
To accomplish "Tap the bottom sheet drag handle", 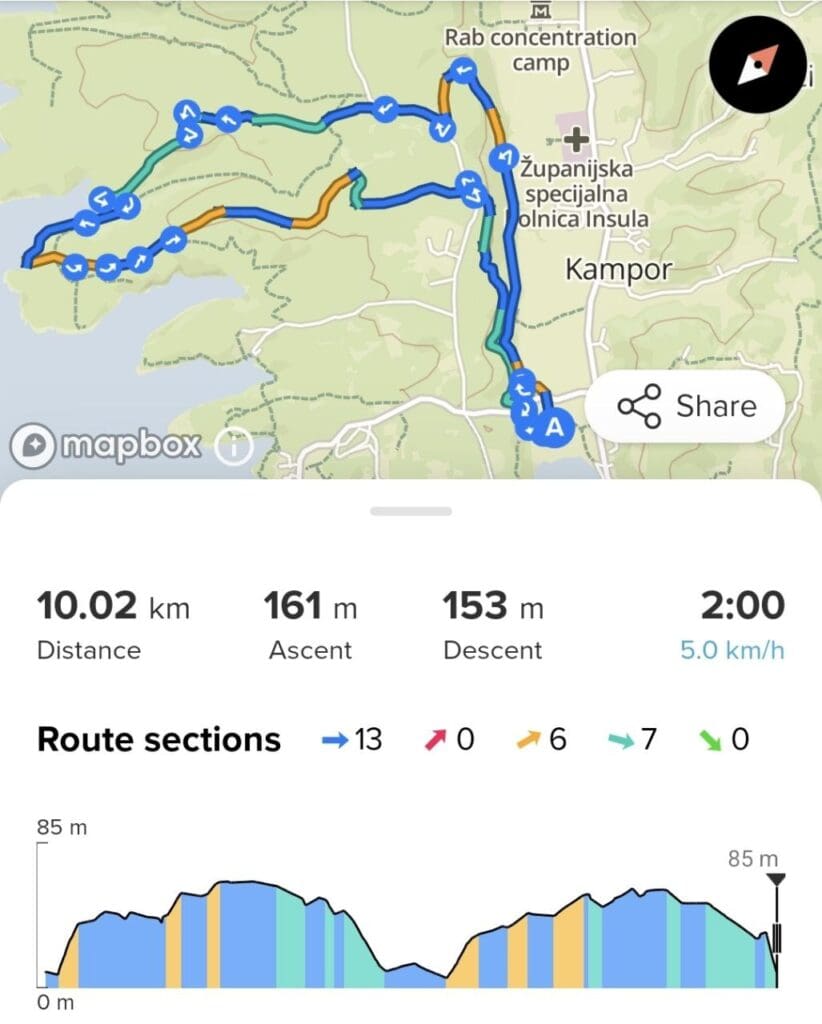I will [410, 511].
